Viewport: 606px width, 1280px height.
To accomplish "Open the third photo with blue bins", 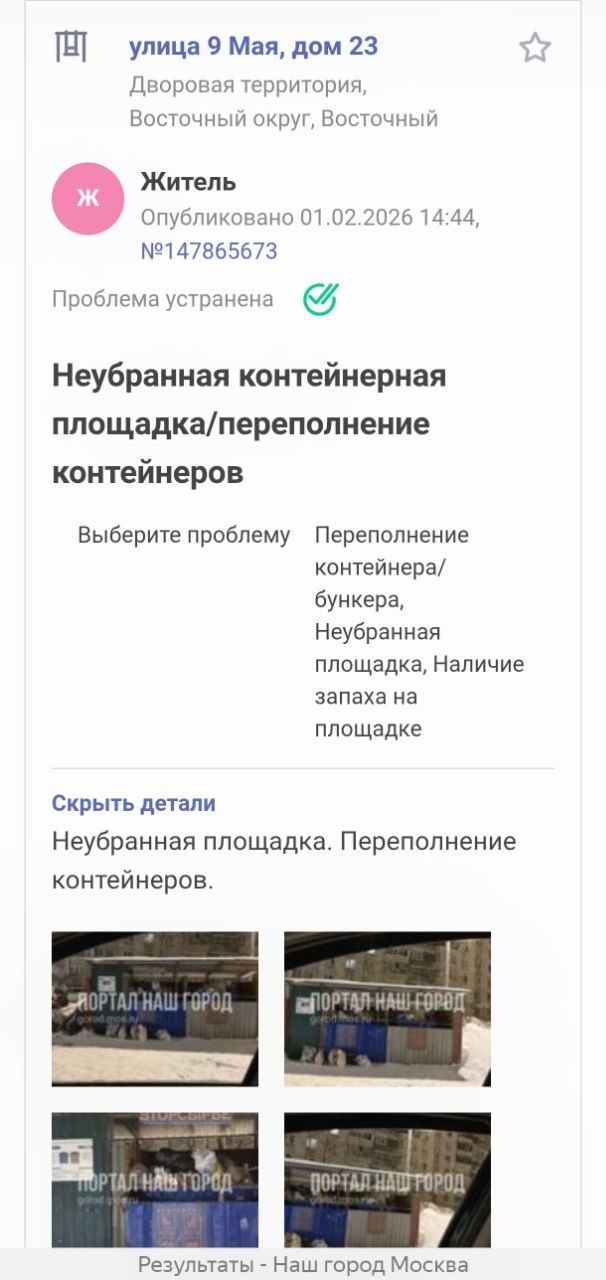I will [x=155, y=1180].
